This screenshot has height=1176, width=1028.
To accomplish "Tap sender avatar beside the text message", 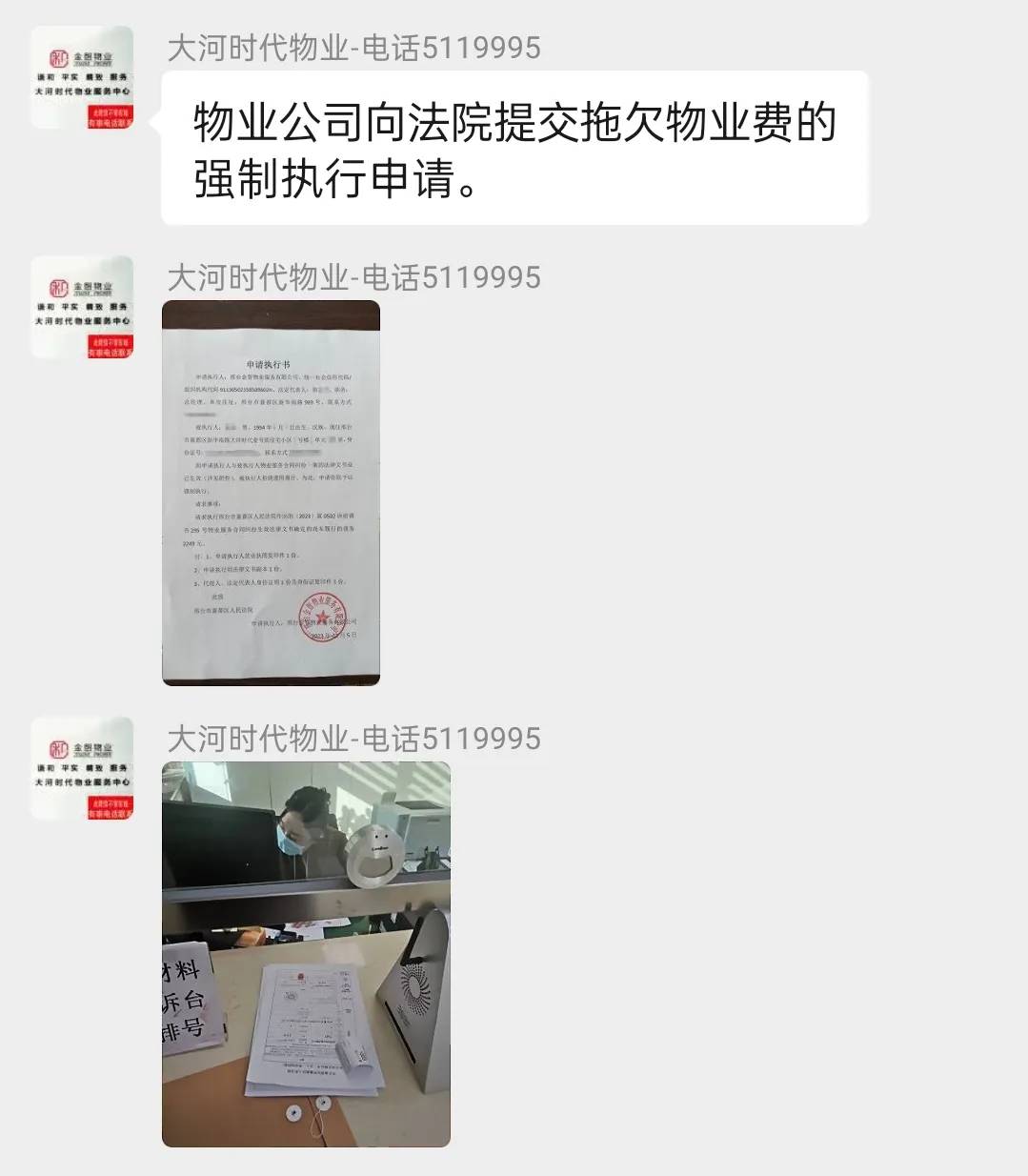I will point(82,78).
